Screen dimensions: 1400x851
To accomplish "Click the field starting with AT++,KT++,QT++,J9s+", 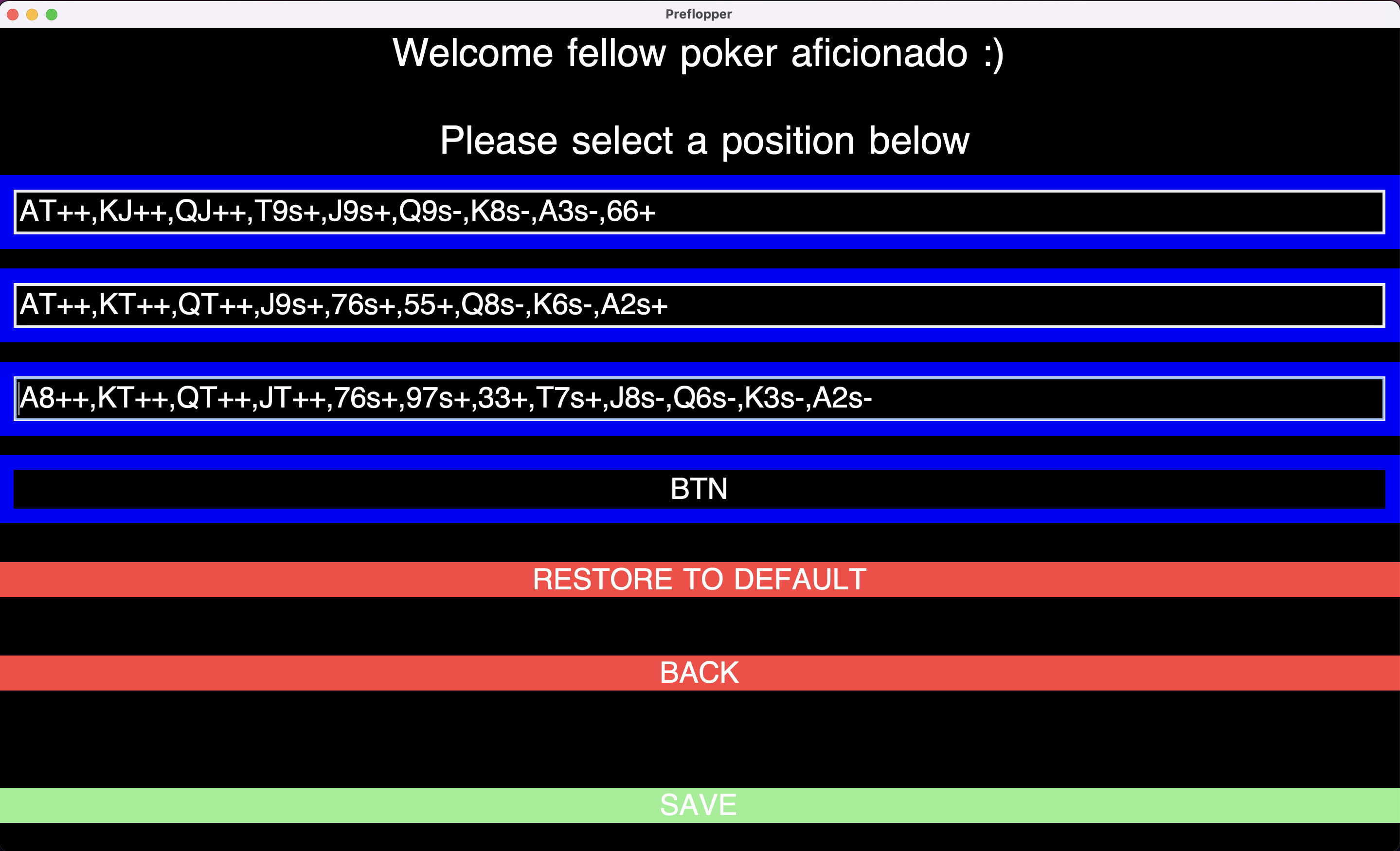I will tap(699, 305).
